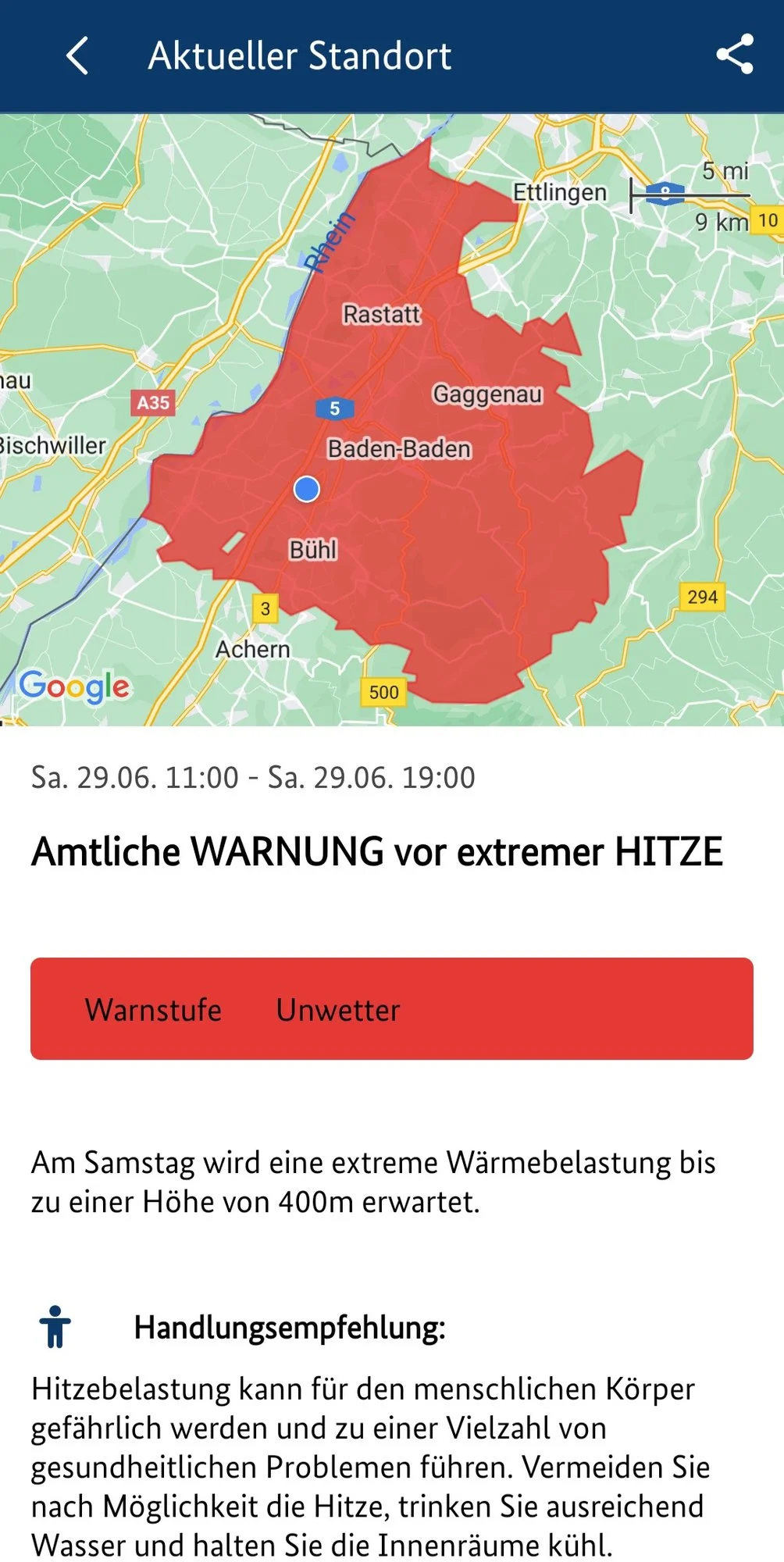
Task: Go back using the top-left arrow
Action: (77, 56)
